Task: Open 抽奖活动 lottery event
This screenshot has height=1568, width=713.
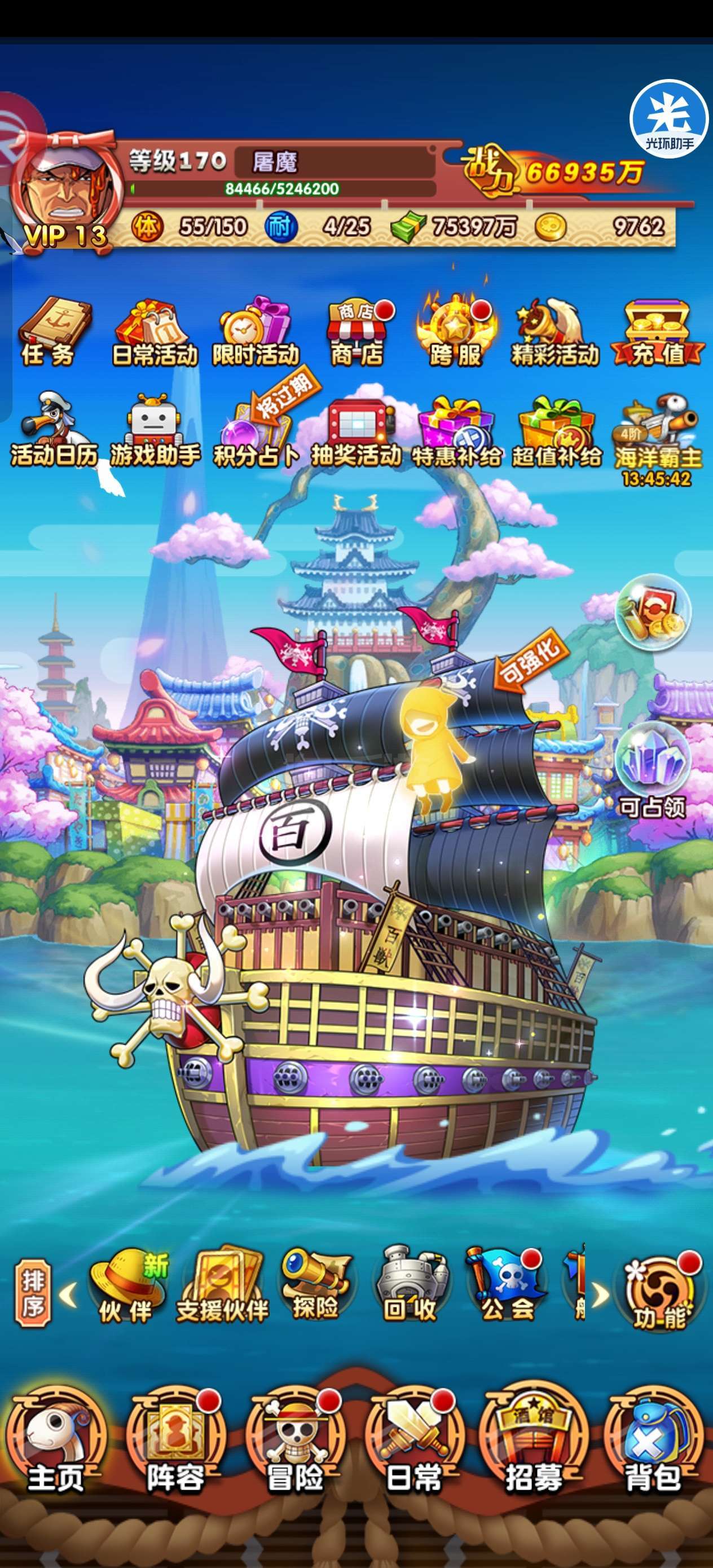Action: [356, 431]
